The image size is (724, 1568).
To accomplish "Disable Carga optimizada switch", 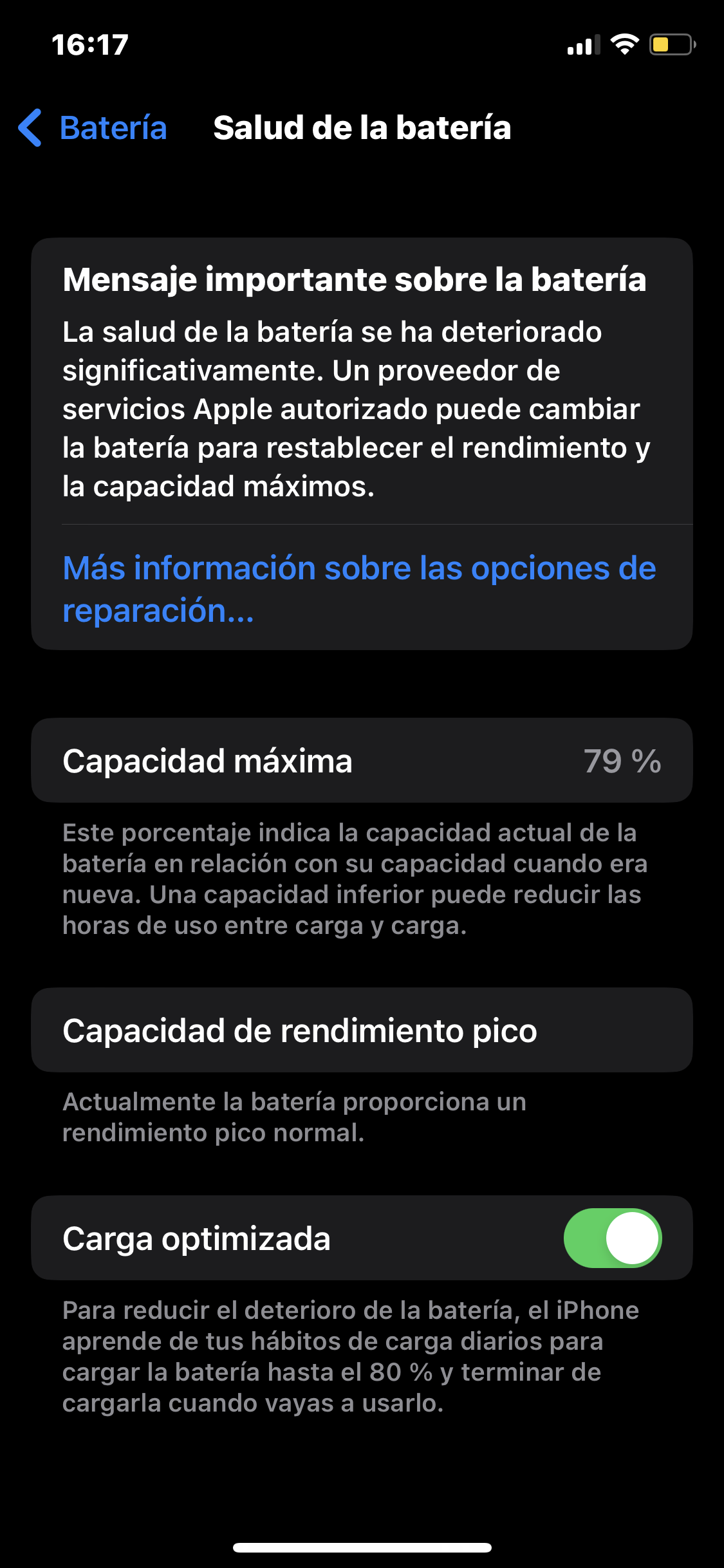I will click(x=612, y=1238).
